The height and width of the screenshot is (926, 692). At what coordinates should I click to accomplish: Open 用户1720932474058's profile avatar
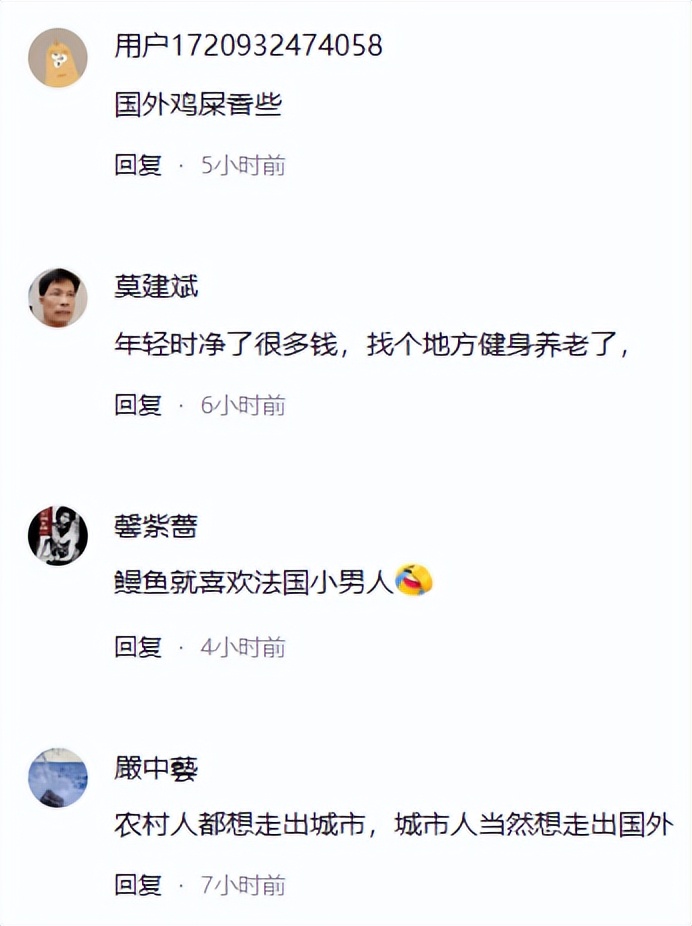point(58,58)
